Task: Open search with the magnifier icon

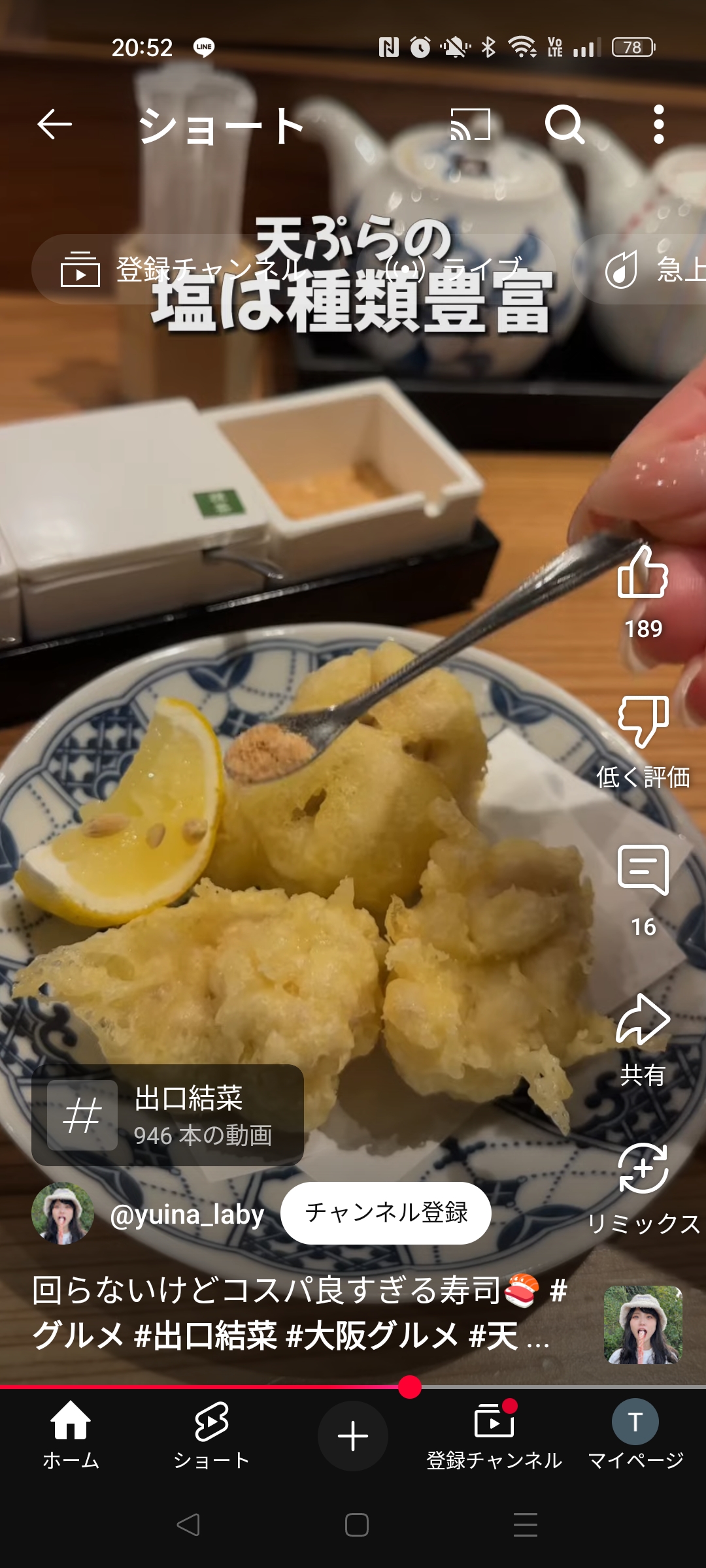Action: (565, 124)
